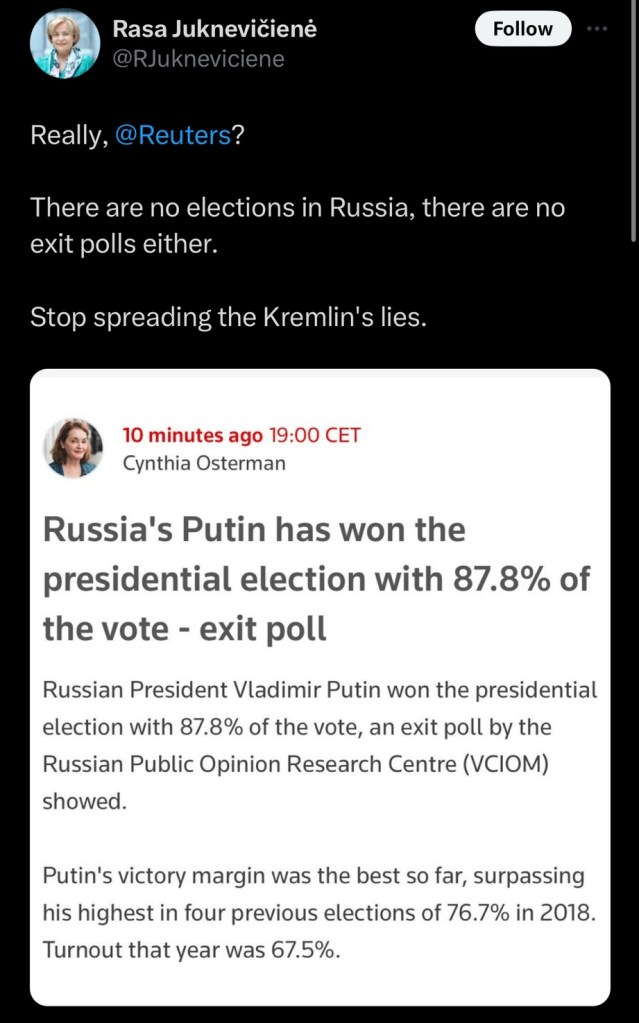Open the tweet's more options menu
Screen dimensions: 639x1023
pos(598,29)
